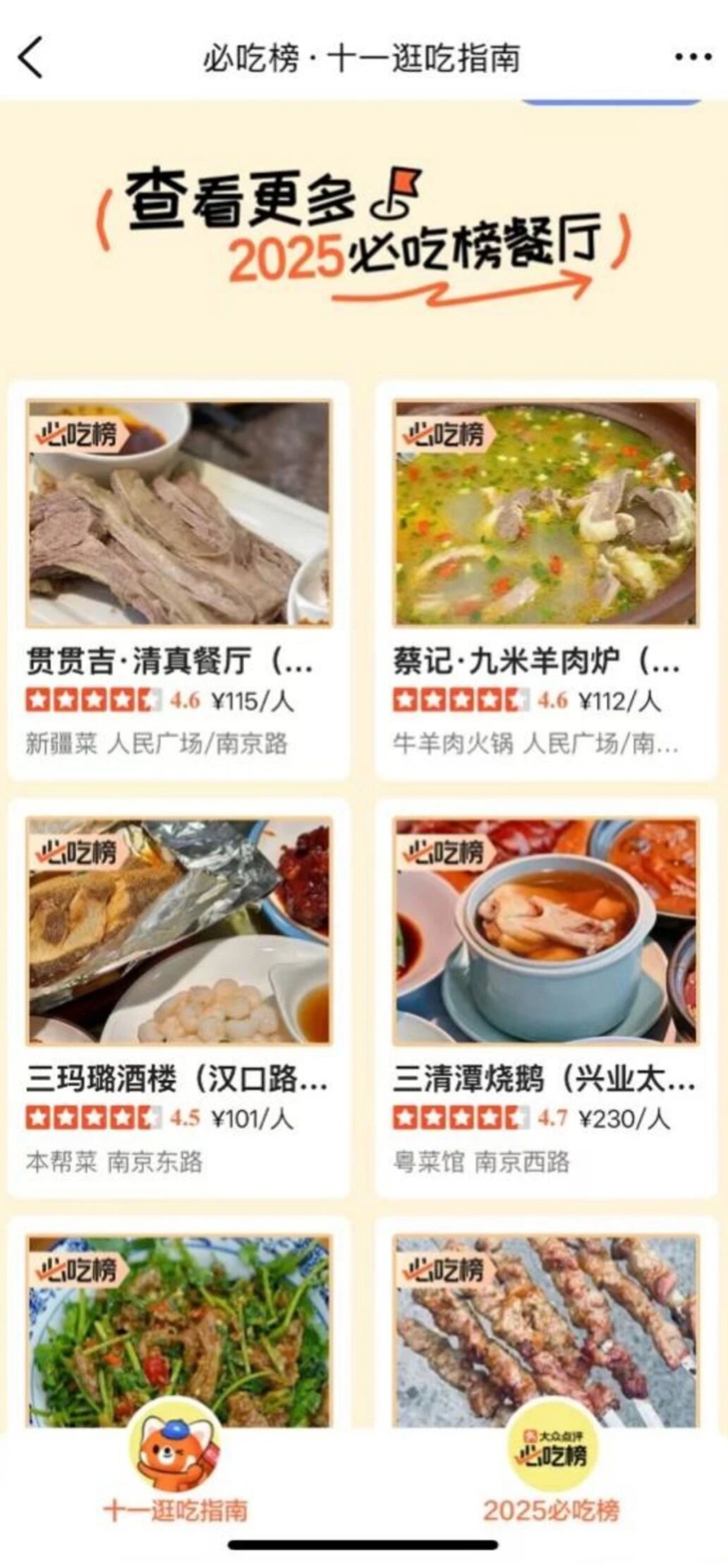Viewport: 728px width, 1568px height.
Task: Go back using the top-left arrow
Action: (31, 57)
